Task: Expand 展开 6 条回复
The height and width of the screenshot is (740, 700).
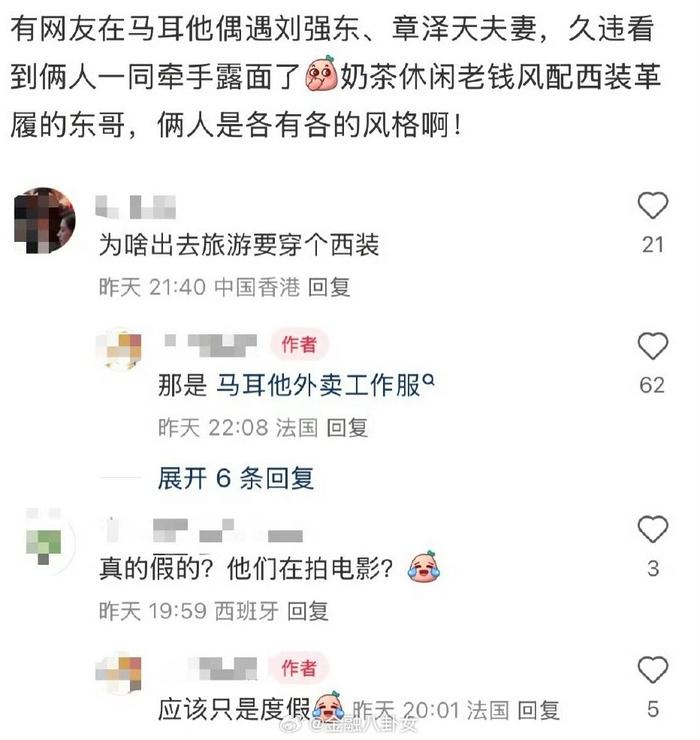Action: click(x=236, y=478)
